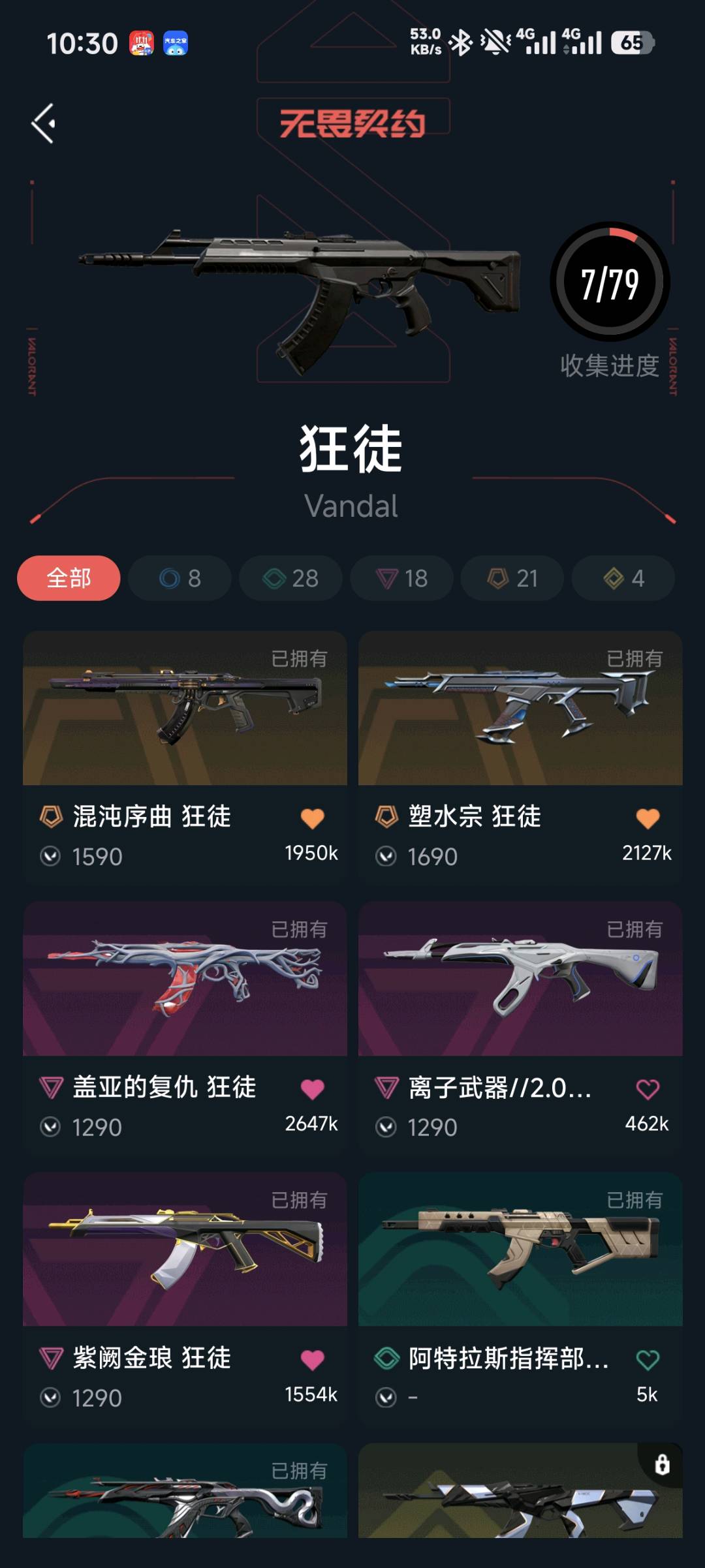The width and height of the screenshot is (705, 1568).
Task: Filter skins by the blue tier chip 8
Action: (x=180, y=578)
